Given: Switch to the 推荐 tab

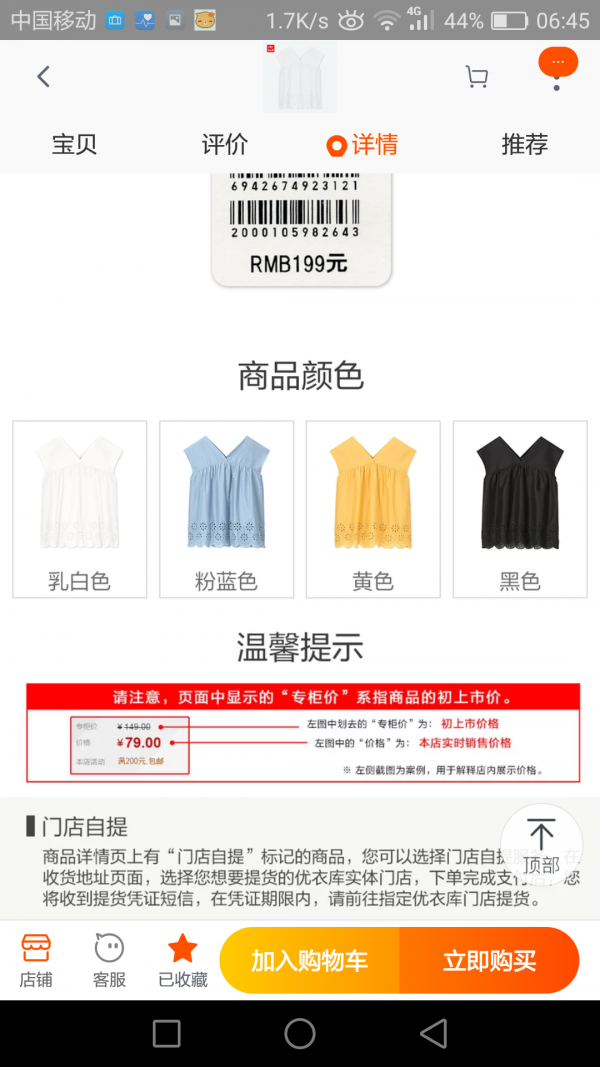Looking at the screenshot, I should [x=524, y=145].
